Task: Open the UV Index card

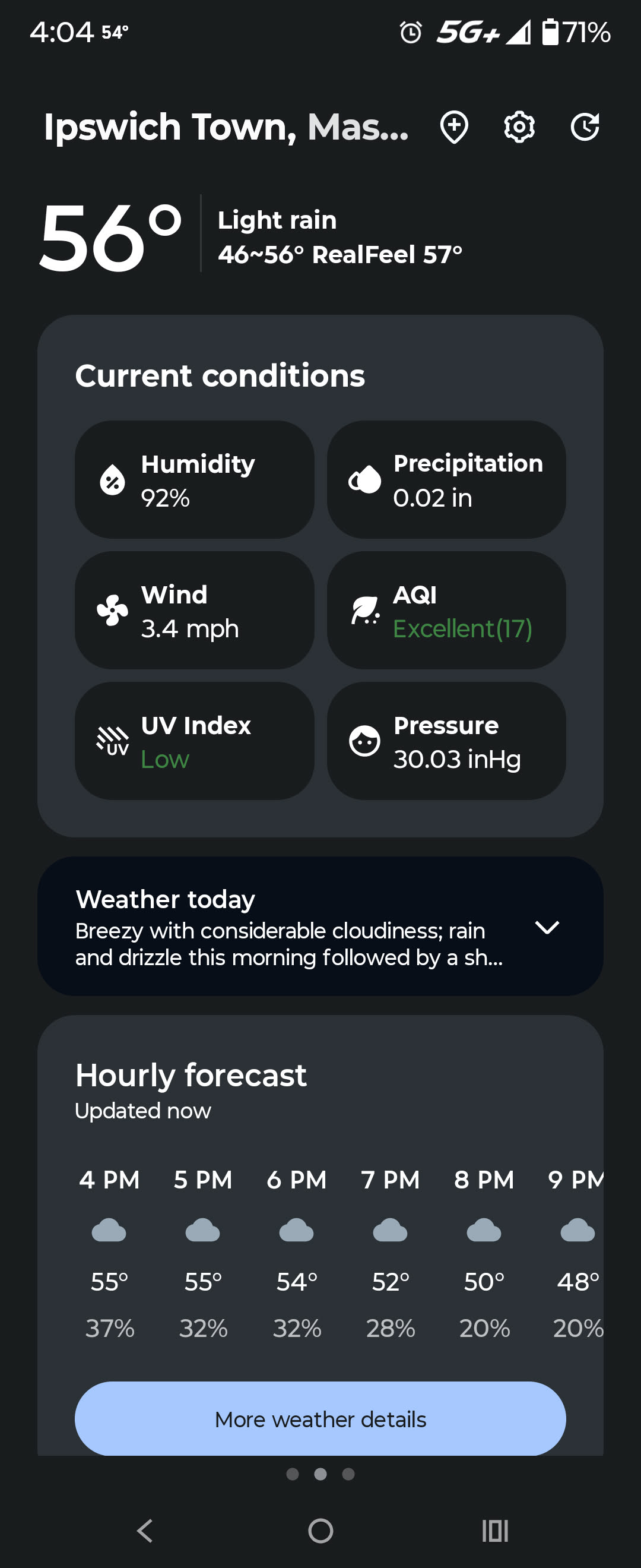Action: [194, 741]
